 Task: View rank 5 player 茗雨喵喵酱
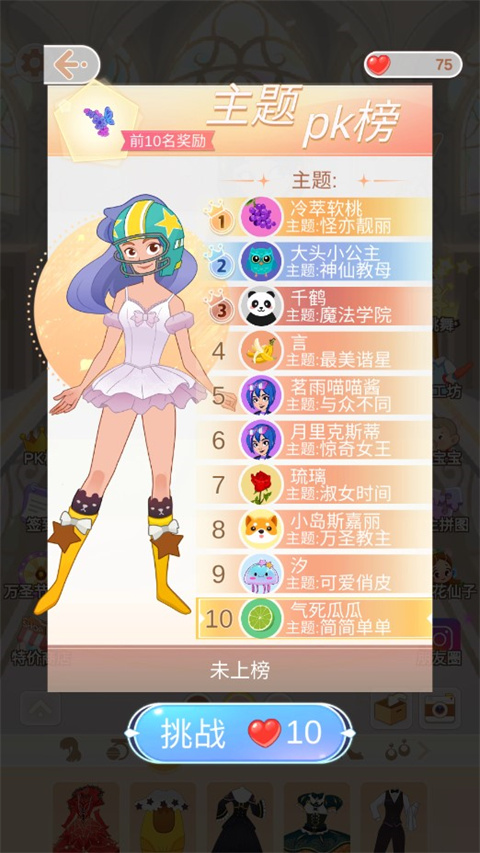[317, 395]
